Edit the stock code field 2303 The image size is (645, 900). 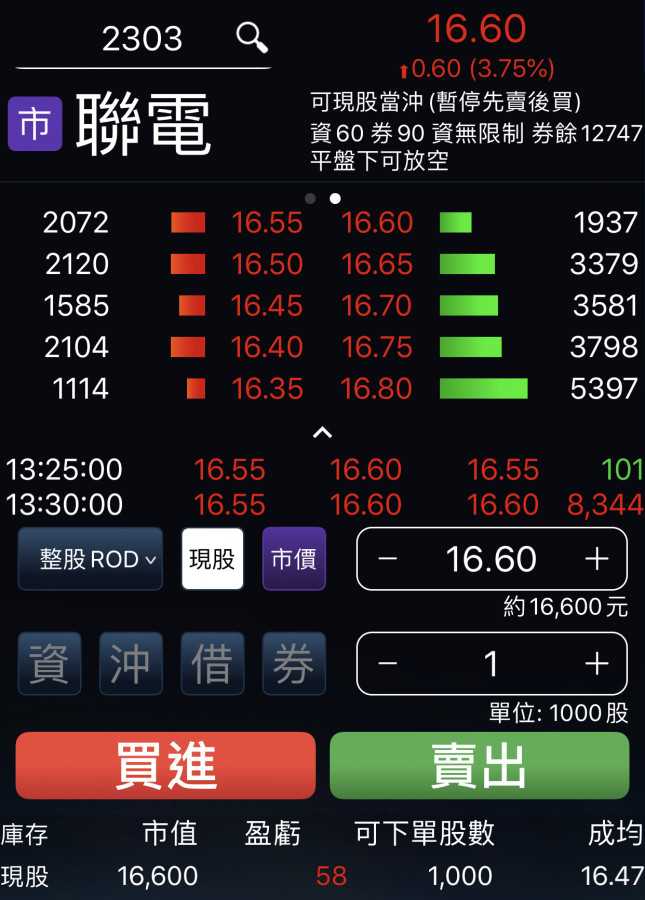(x=142, y=39)
